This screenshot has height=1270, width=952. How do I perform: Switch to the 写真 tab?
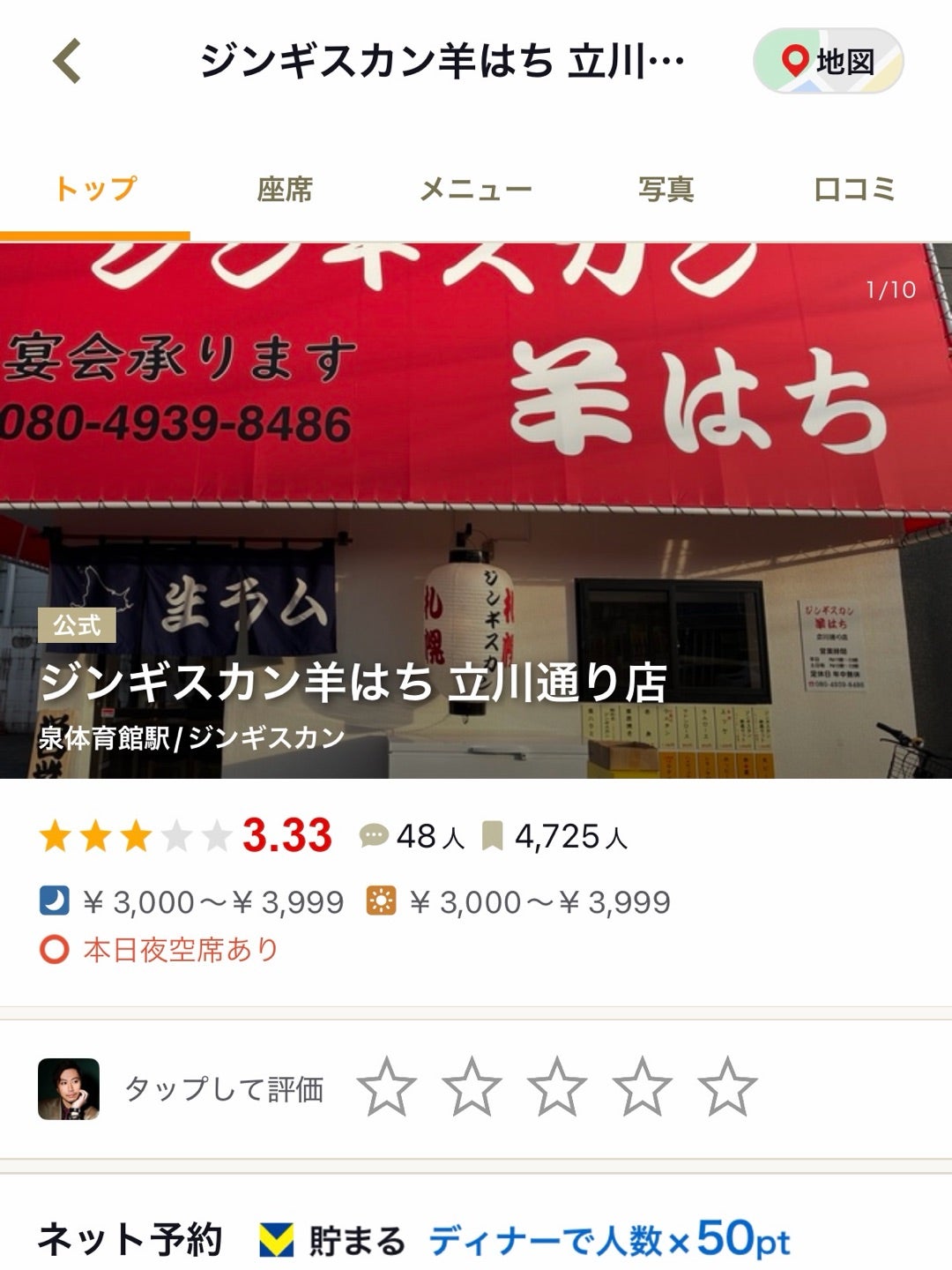pyautogui.click(x=666, y=190)
